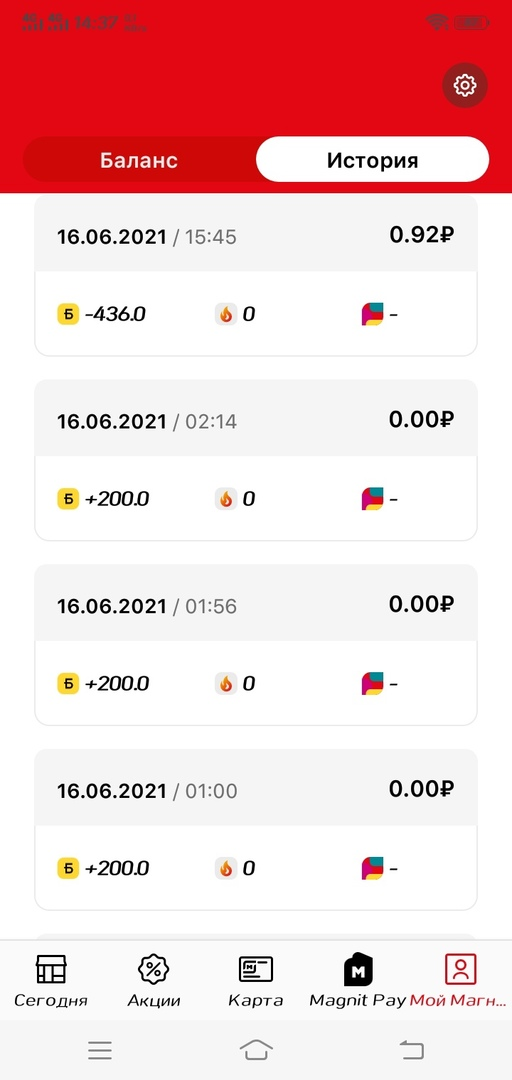Viewport: 512px width, 1080px height.
Task: Tap the Мой Магнит profile tab
Action: (x=460, y=981)
